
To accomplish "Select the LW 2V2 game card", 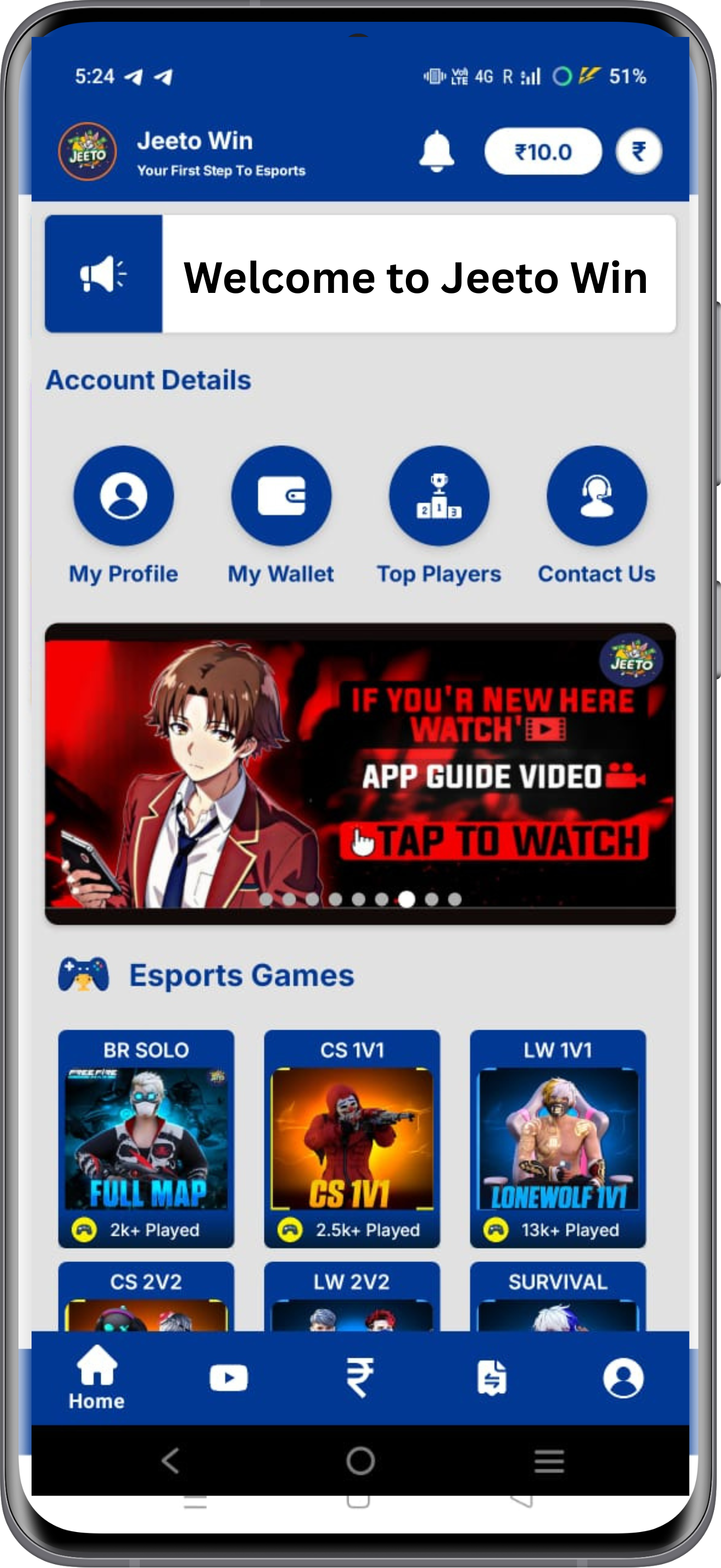I will 352,1296.
